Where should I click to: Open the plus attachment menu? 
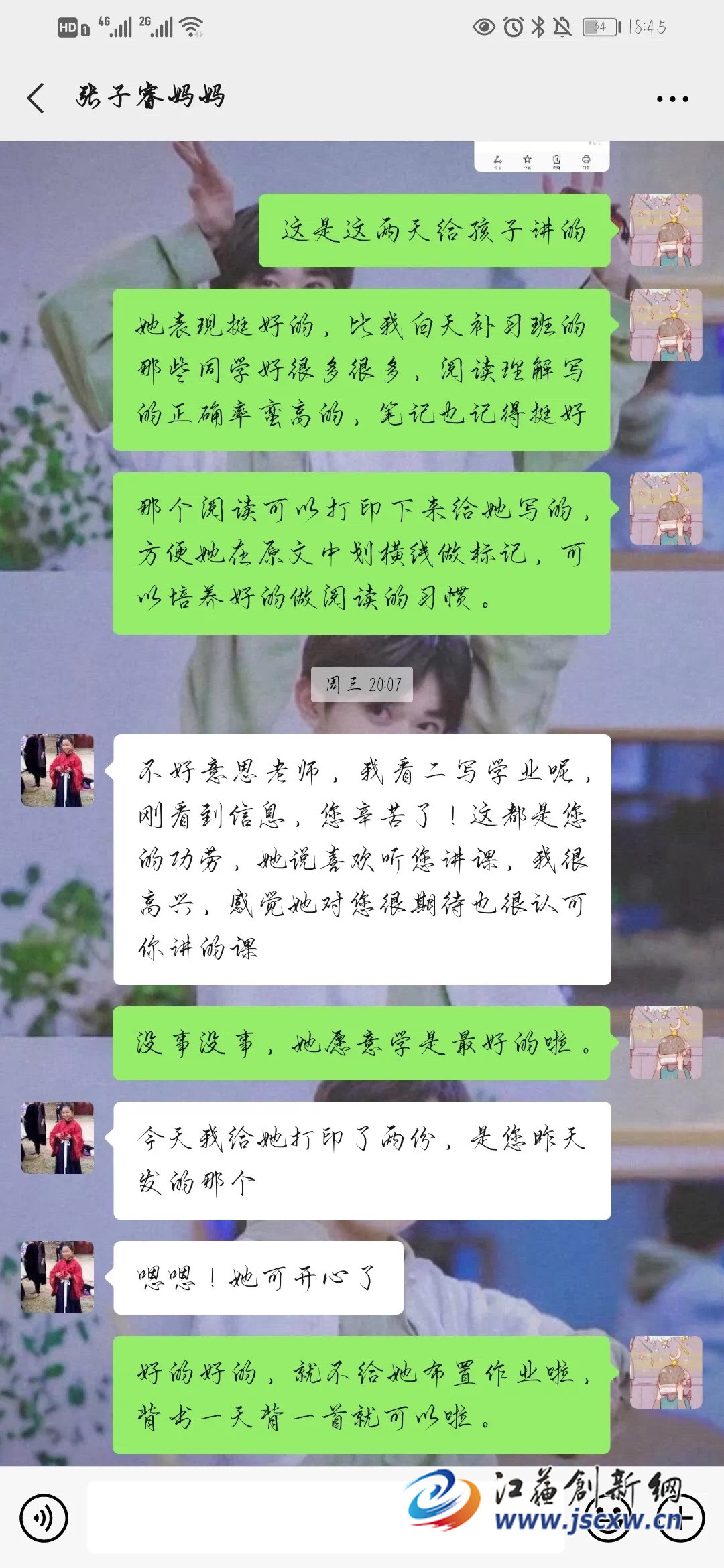click(680, 1518)
